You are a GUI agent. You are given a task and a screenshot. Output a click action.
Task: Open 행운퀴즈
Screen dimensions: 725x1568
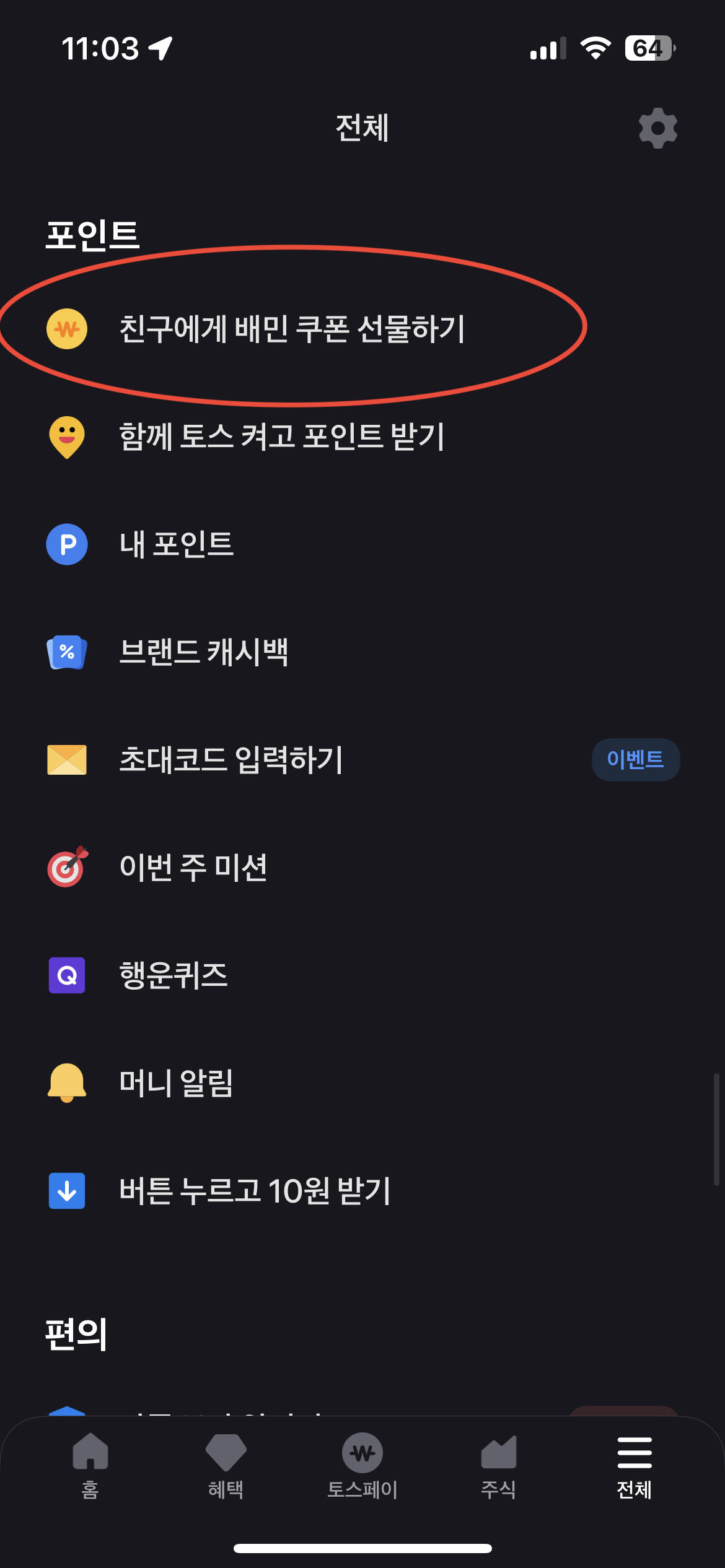(x=174, y=975)
